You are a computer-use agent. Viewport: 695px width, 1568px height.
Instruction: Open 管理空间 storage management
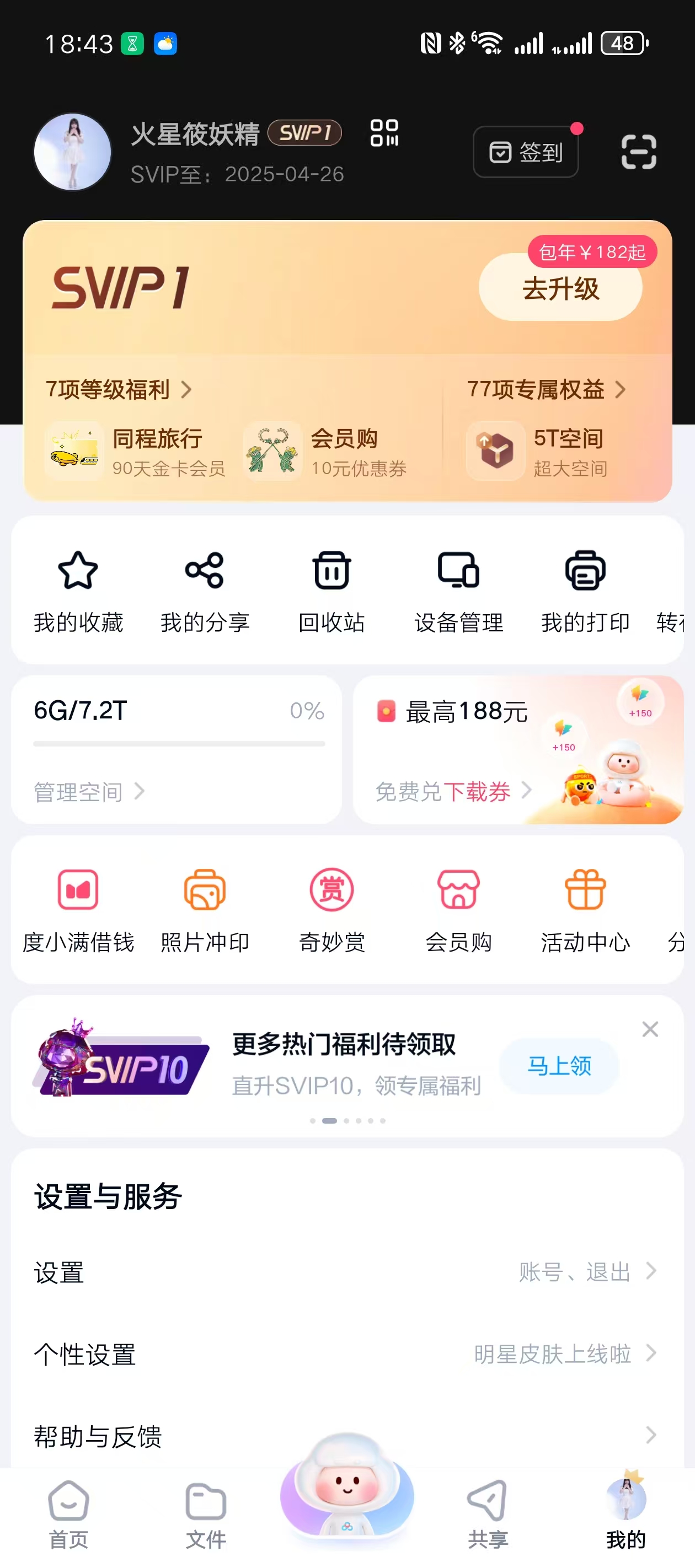(x=89, y=792)
